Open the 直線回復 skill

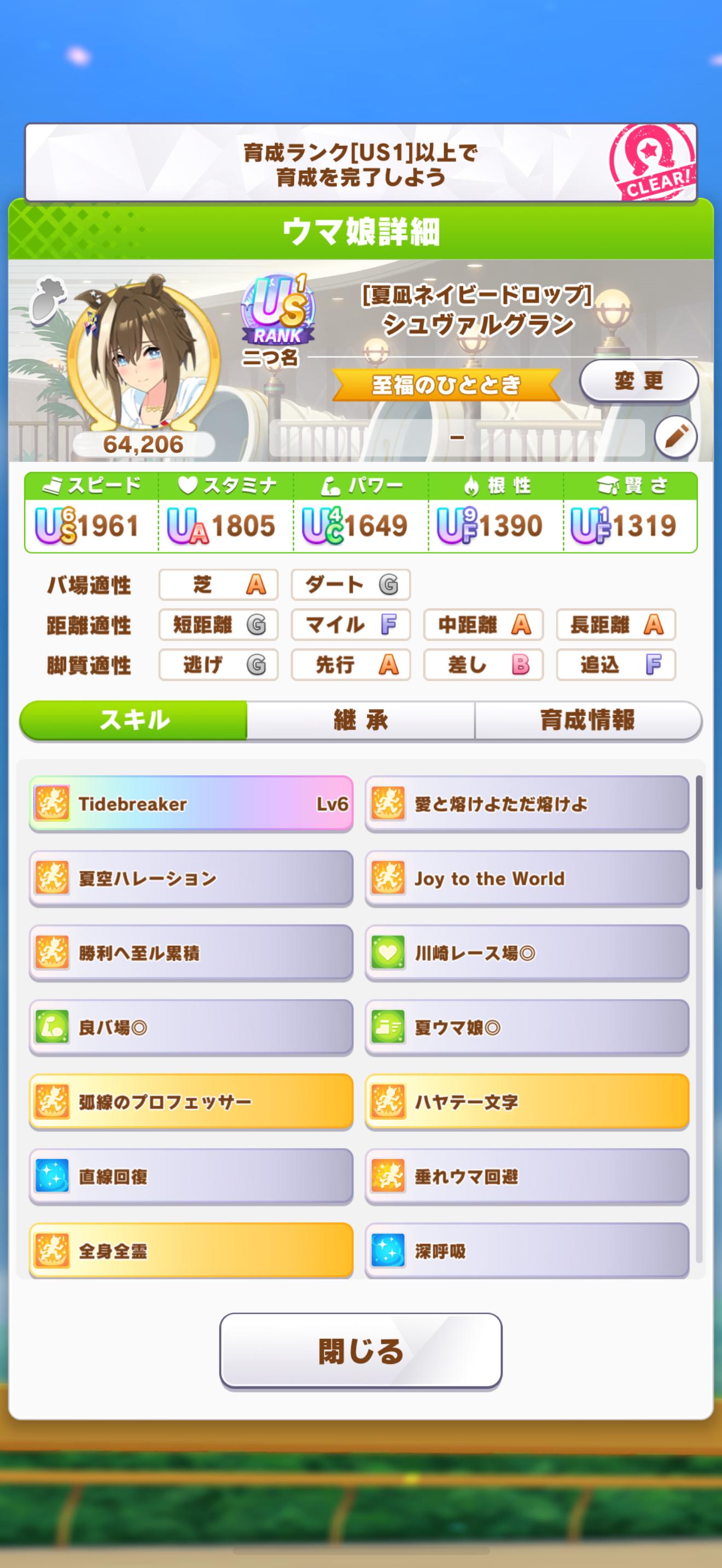coord(191,1177)
